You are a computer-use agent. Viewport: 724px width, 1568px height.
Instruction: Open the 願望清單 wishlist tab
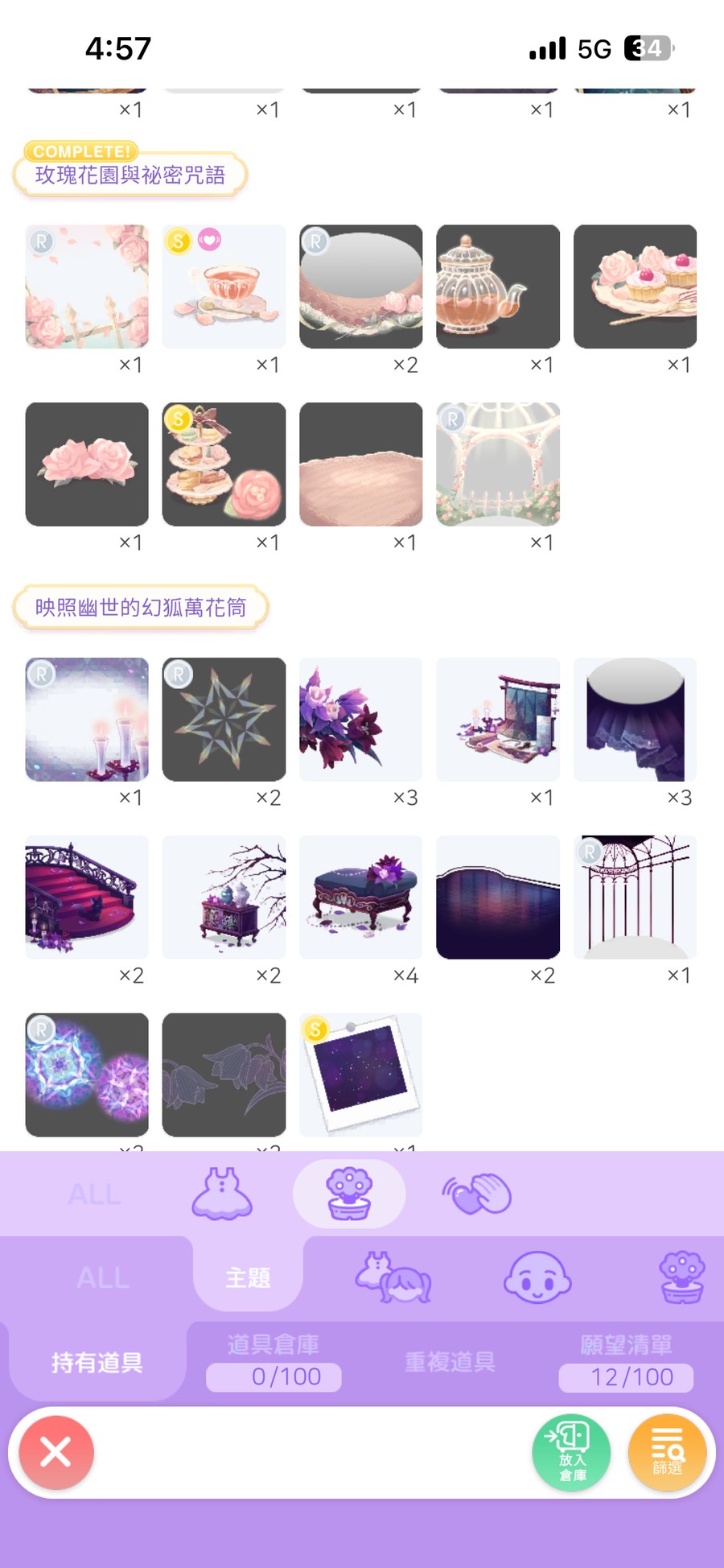626,1361
